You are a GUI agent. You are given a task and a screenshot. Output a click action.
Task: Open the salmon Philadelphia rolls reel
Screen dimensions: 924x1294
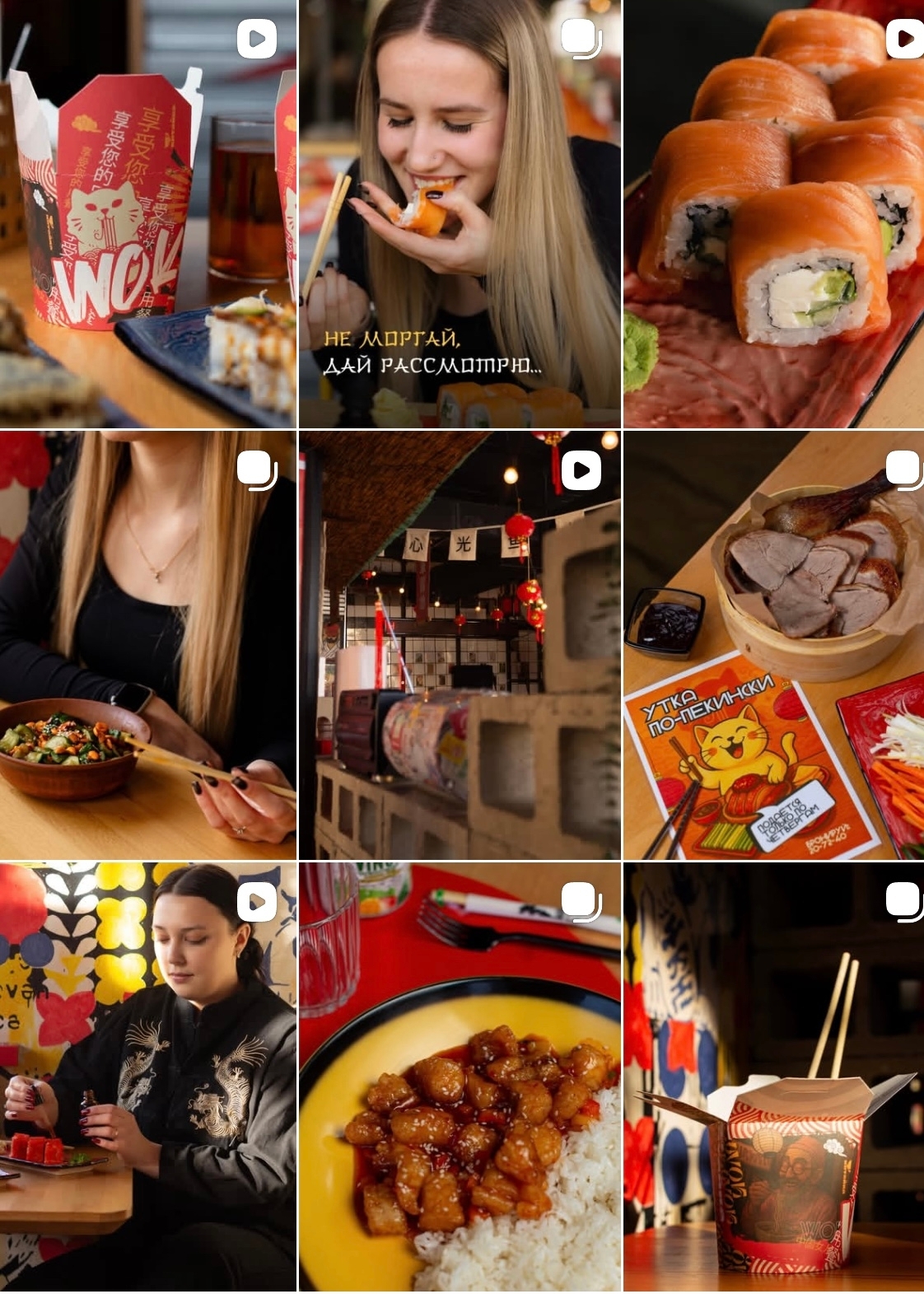[773, 214]
